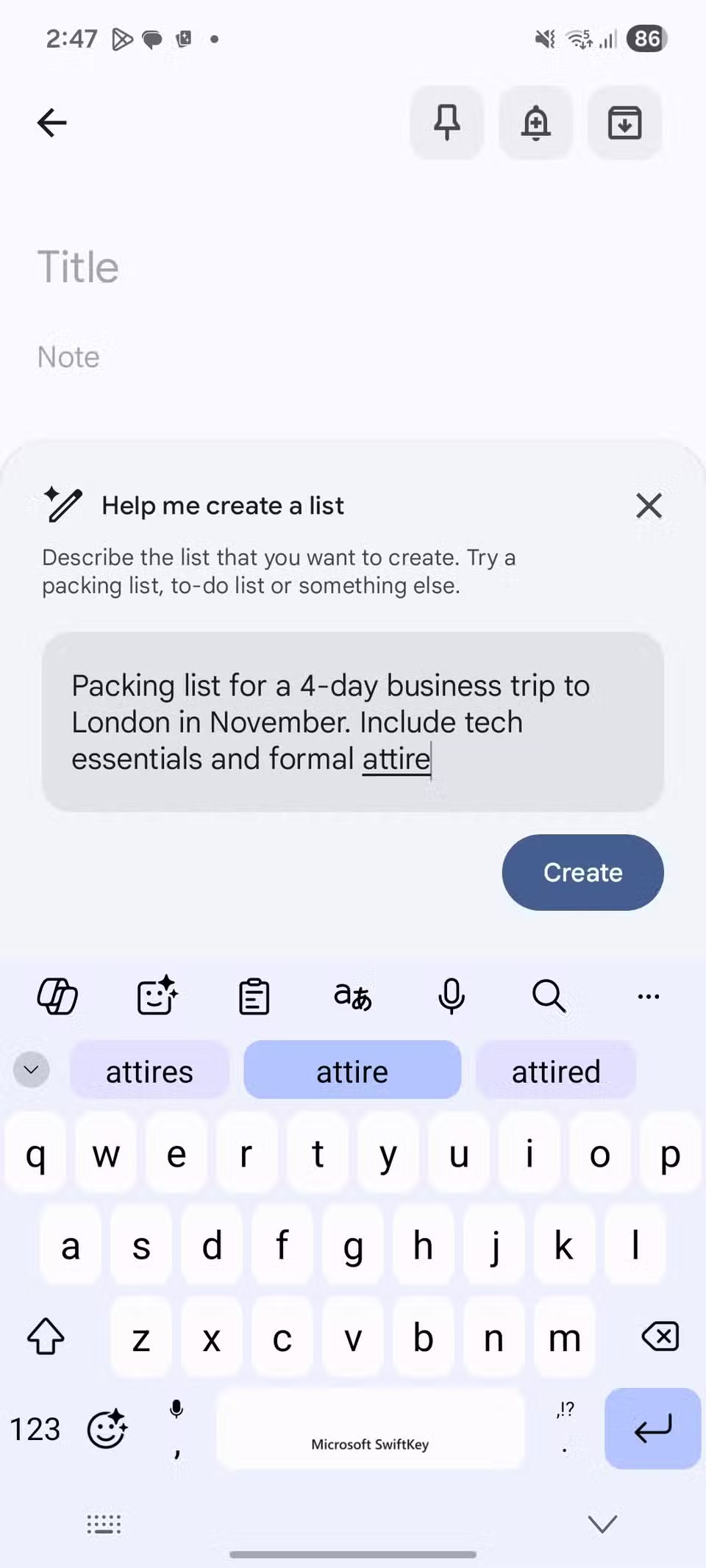The width and height of the screenshot is (706, 1568).
Task: Collapse the word suggestion bar
Action: click(31, 1070)
